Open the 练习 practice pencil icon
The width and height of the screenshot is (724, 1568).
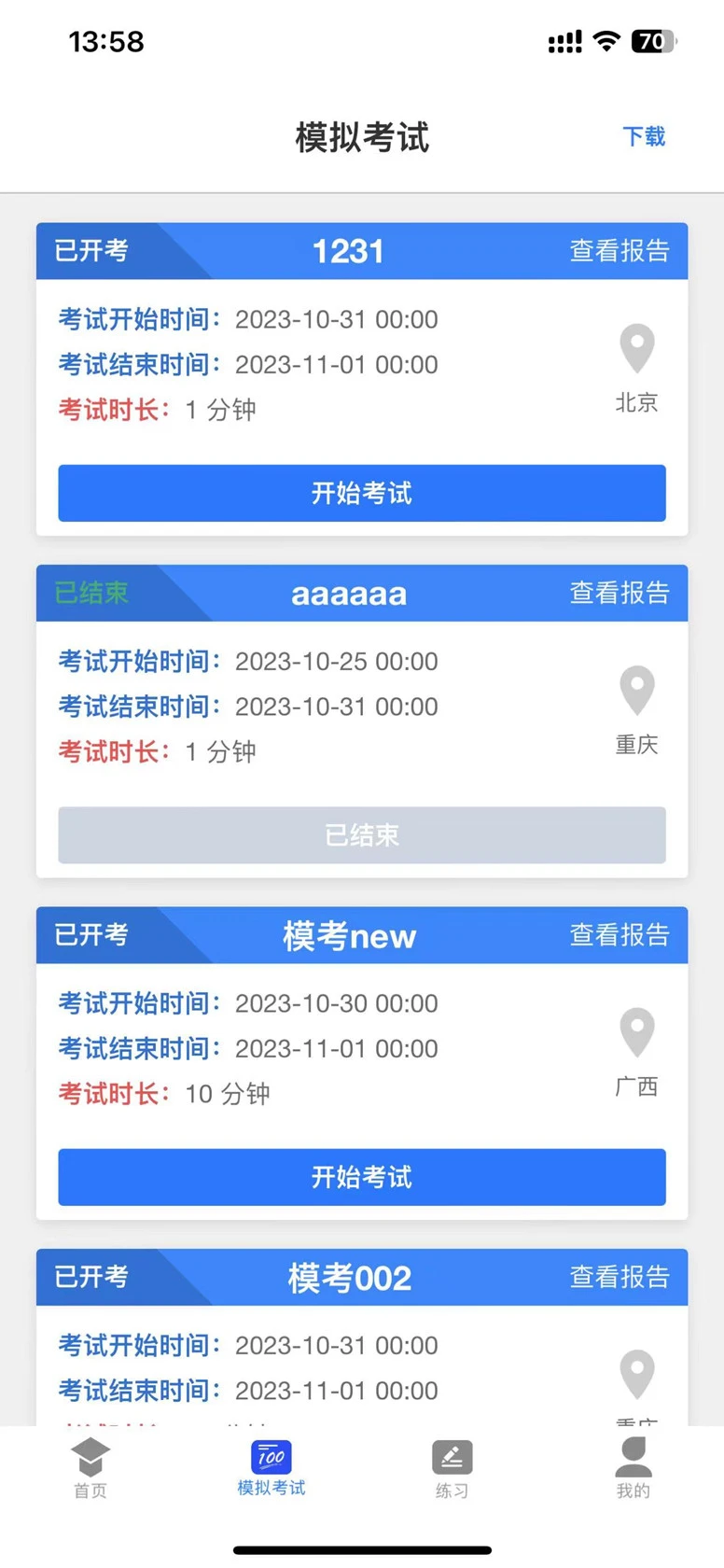(x=452, y=1456)
